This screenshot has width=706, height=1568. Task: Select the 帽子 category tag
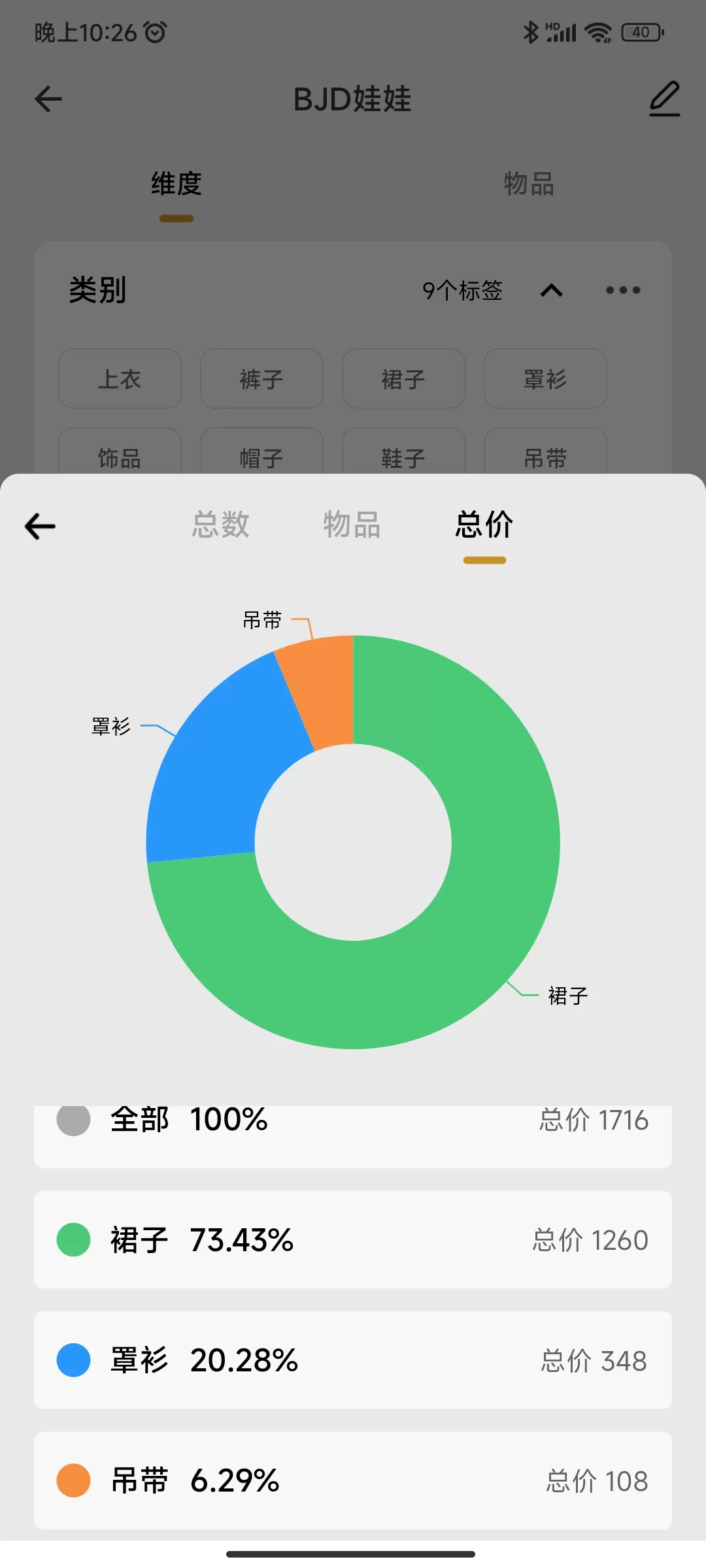pos(261,457)
